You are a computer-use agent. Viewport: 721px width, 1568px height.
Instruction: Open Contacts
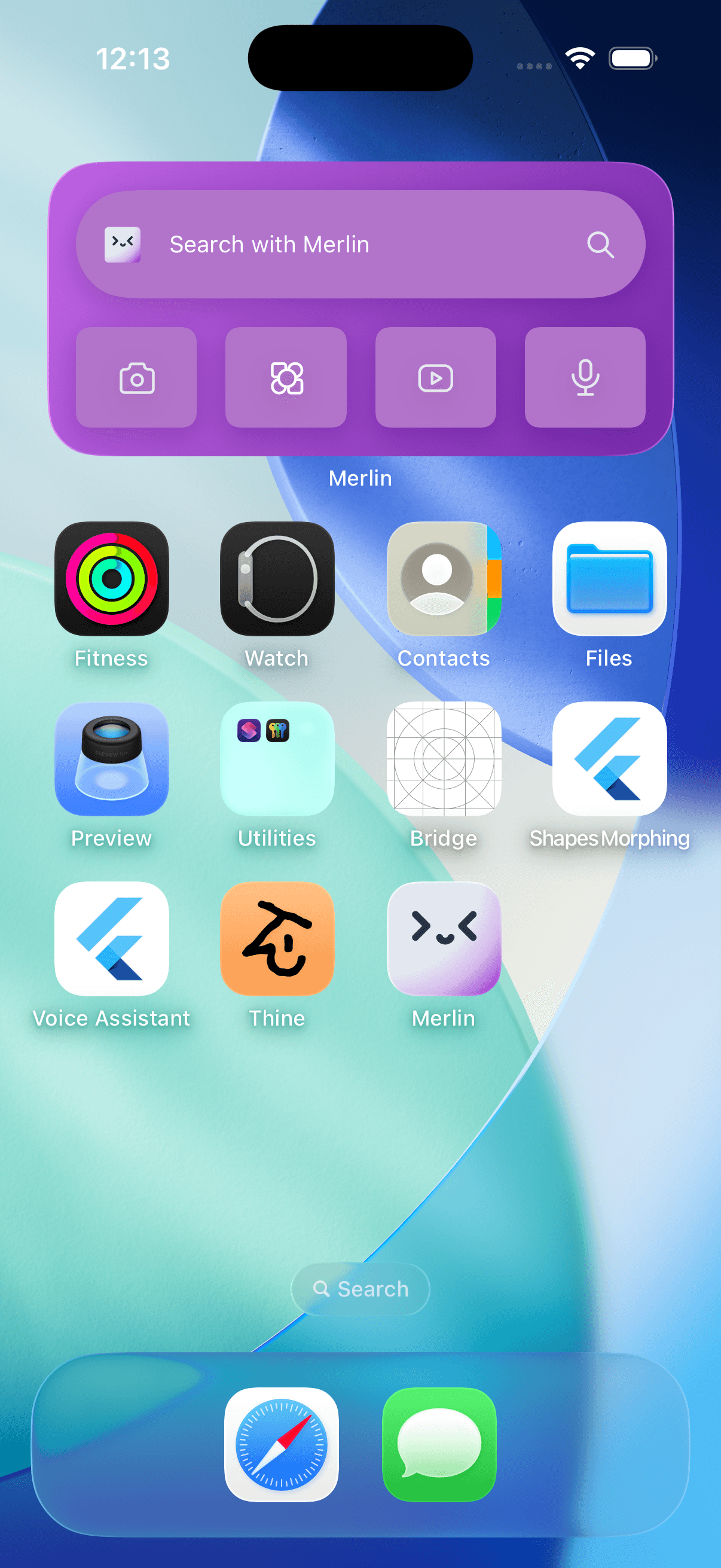point(444,579)
